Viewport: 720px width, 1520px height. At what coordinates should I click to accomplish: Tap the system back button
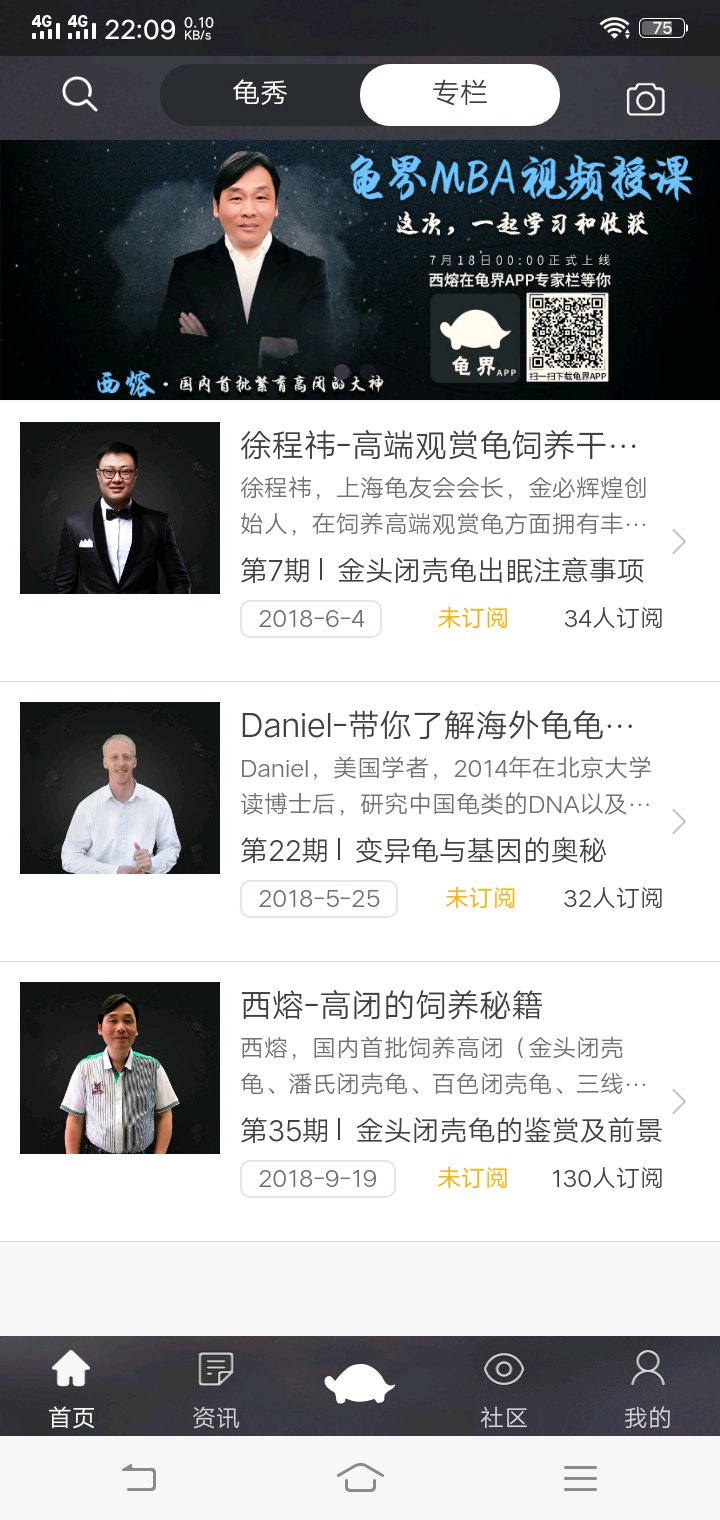click(x=139, y=1478)
